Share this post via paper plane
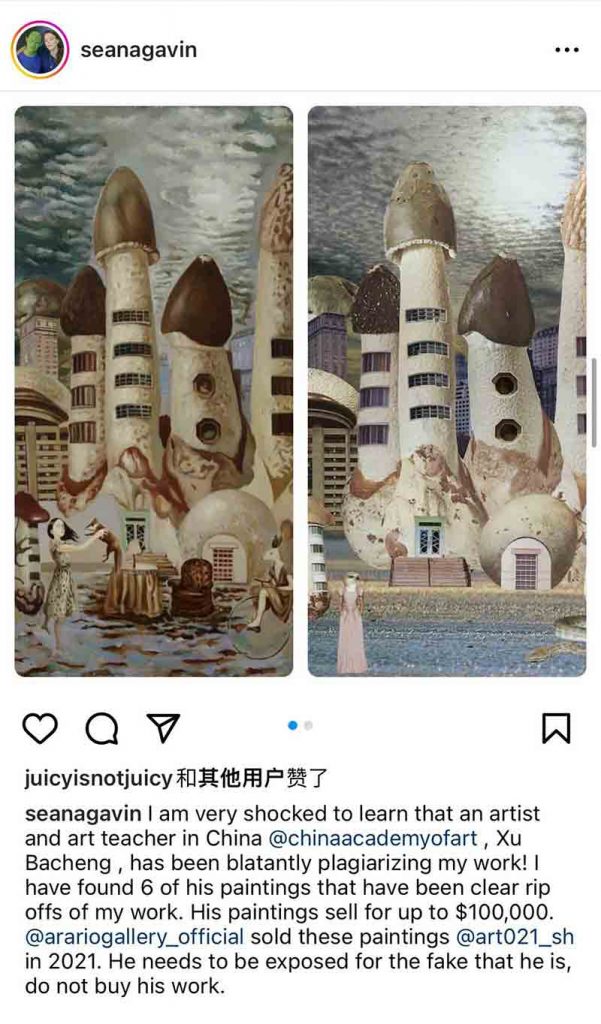Image resolution: width=601 pixels, height=1024 pixels. pos(162,727)
